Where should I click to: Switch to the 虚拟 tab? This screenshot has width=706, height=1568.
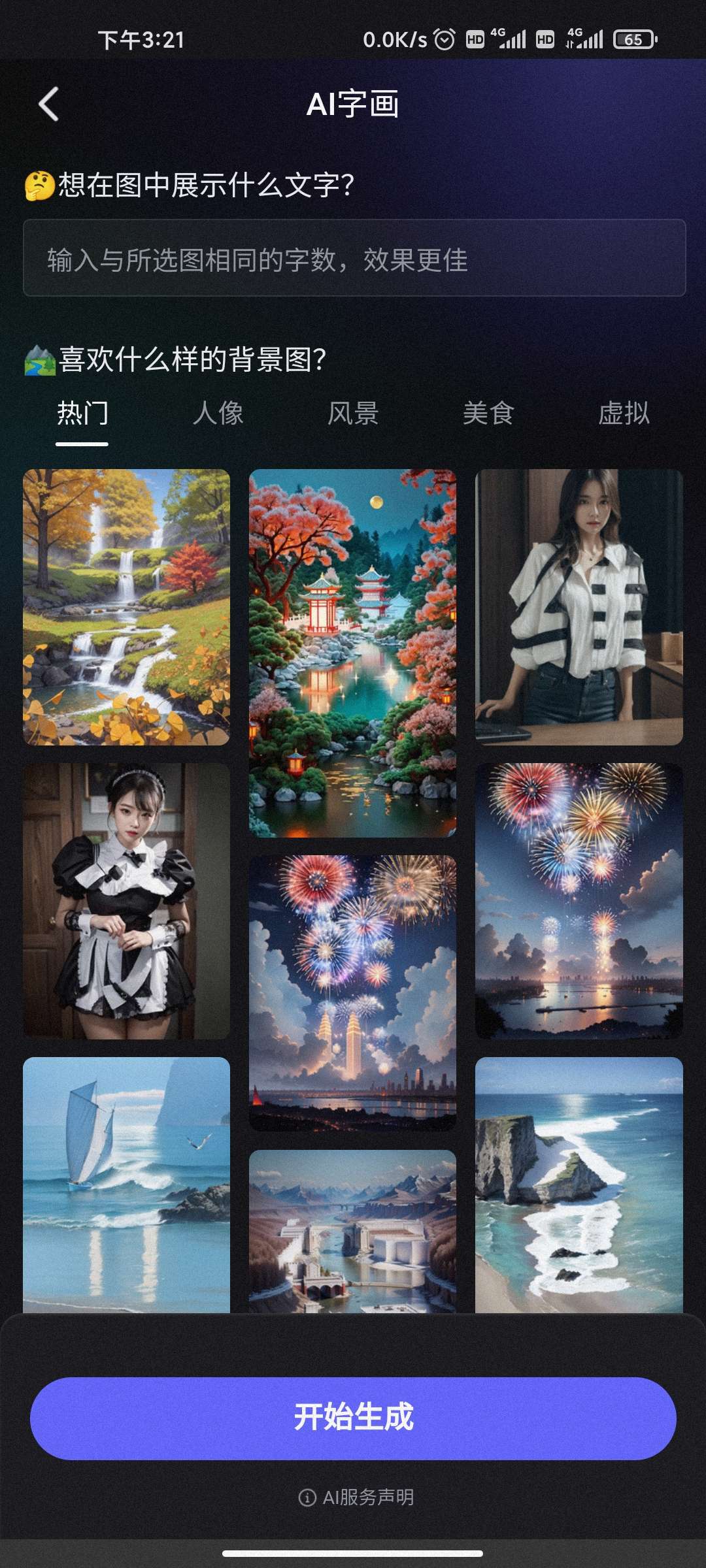(624, 414)
